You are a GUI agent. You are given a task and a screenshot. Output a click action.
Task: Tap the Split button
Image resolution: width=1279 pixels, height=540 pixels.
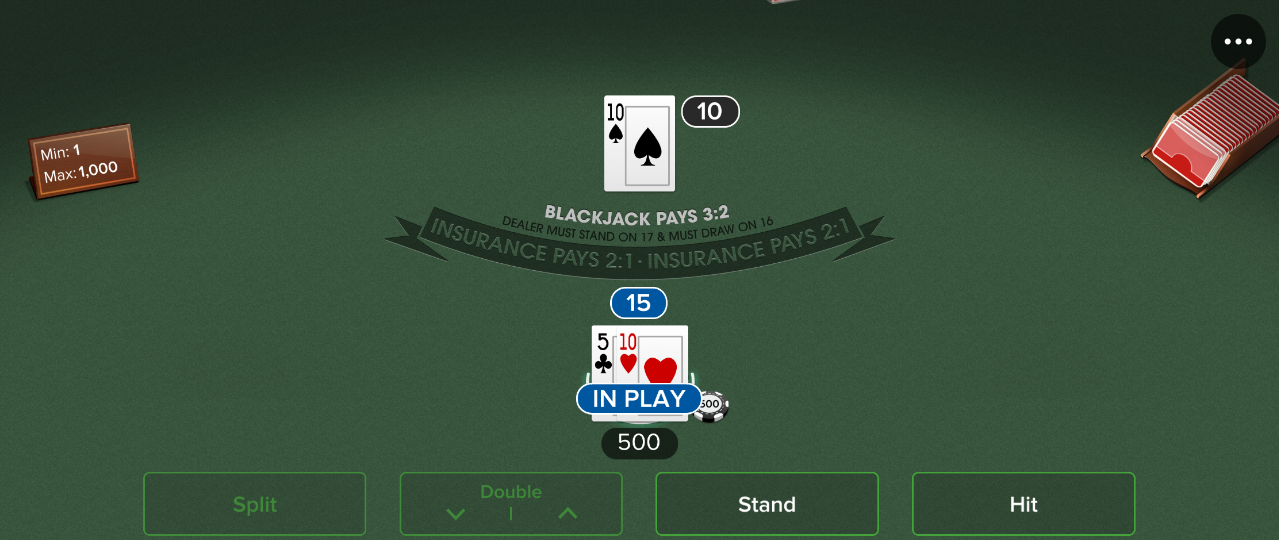click(255, 504)
